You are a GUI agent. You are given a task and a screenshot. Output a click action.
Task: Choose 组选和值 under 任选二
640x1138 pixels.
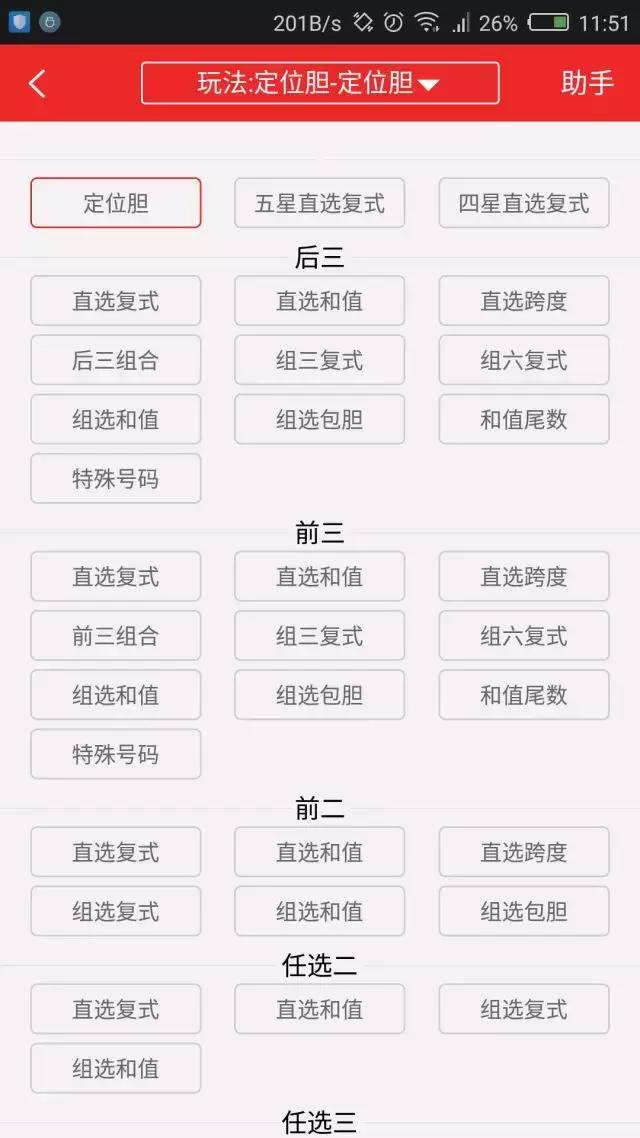click(115, 1068)
